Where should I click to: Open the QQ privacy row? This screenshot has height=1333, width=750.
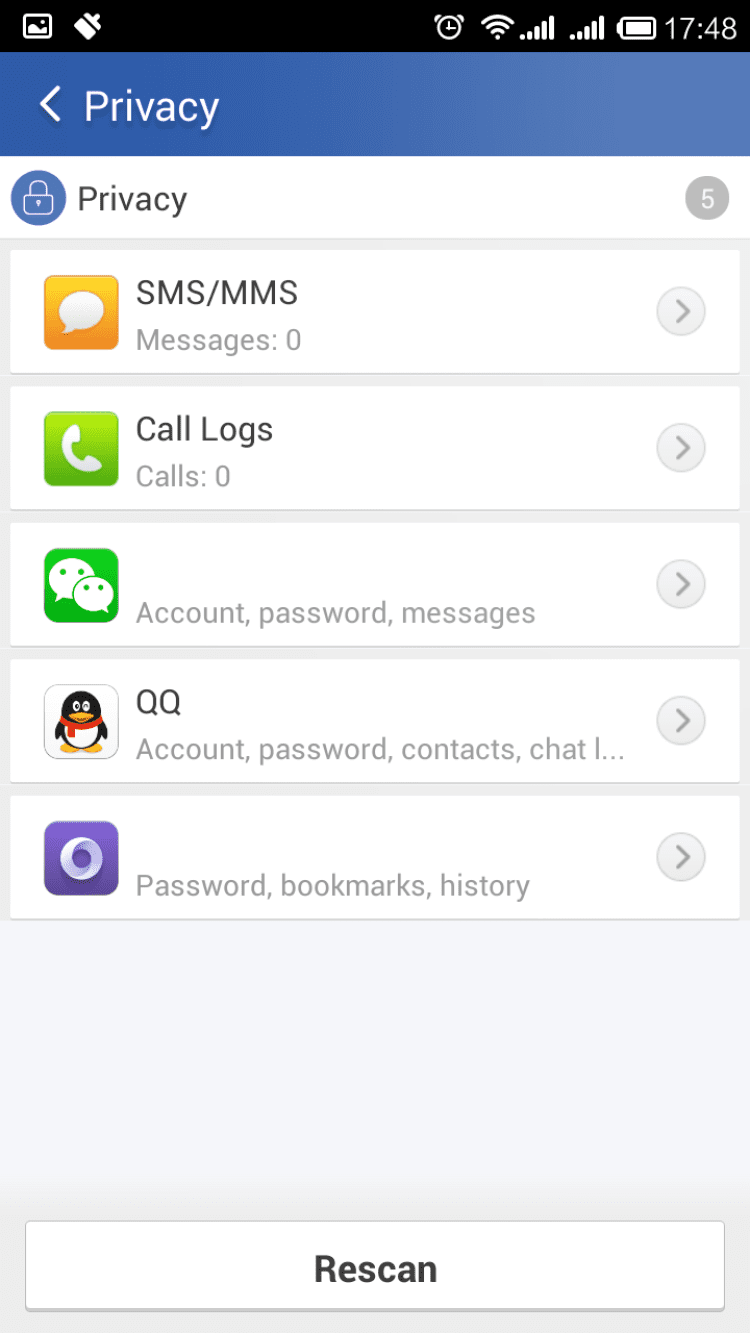point(375,721)
